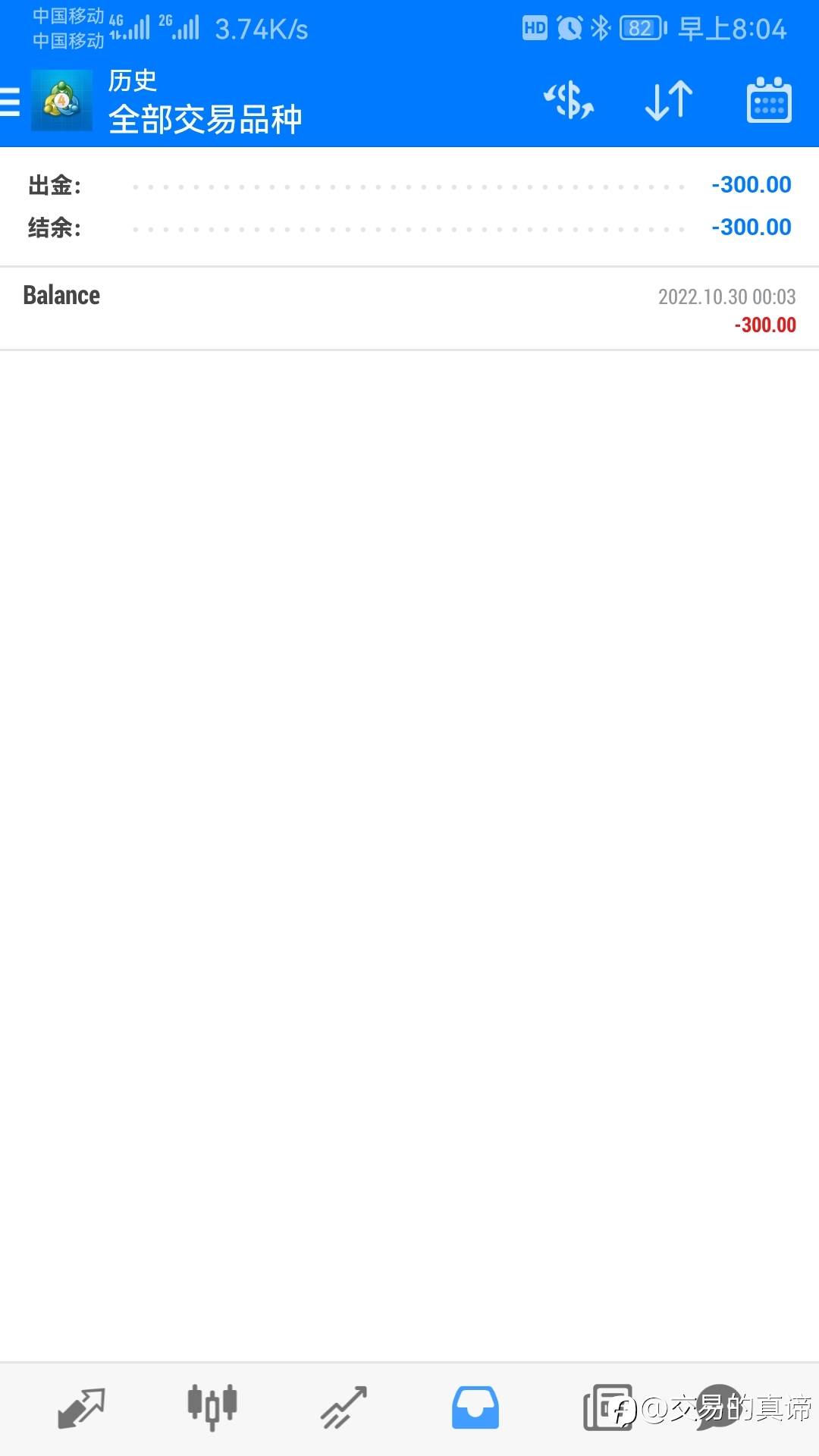
Task: Open the symbol filter dollar icon
Action: tap(569, 100)
